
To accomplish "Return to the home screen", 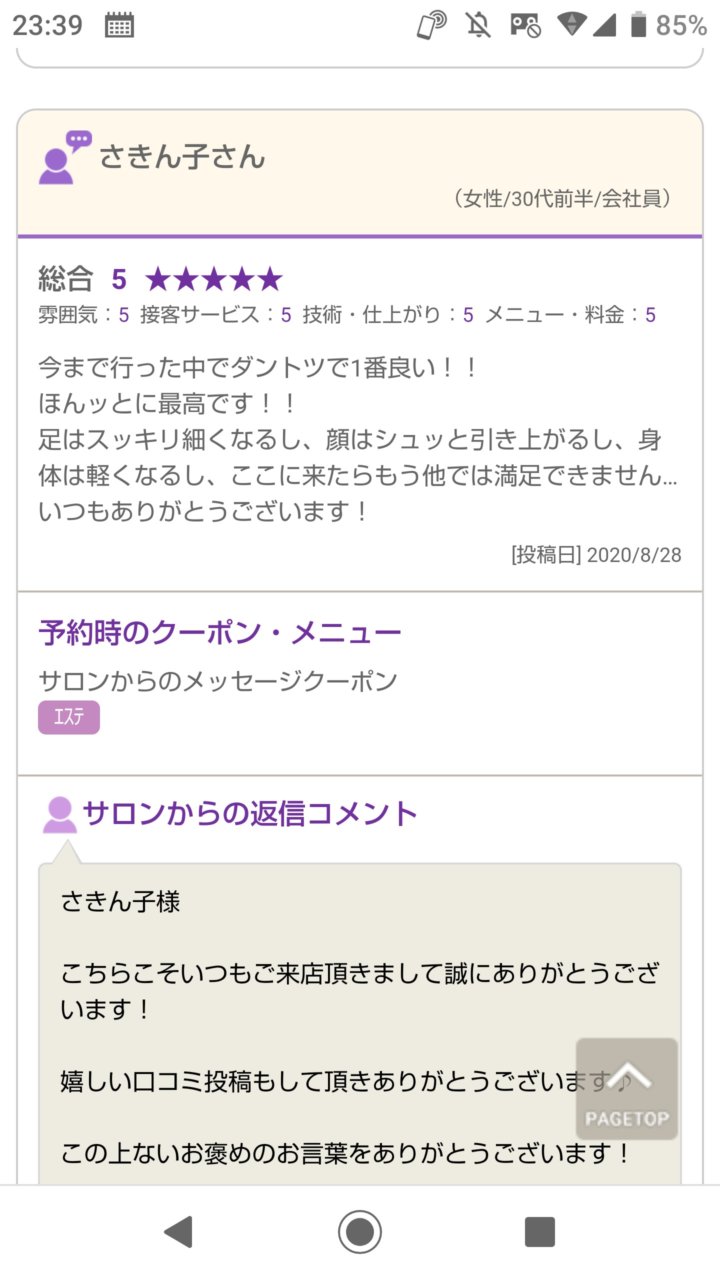I will (360, 1231).
